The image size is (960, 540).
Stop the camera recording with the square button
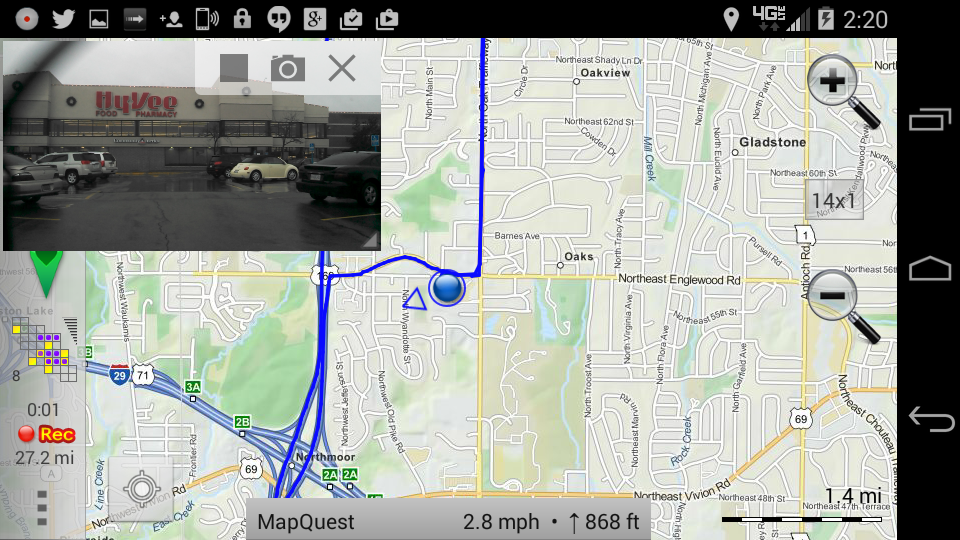click(x=233, y=68)
